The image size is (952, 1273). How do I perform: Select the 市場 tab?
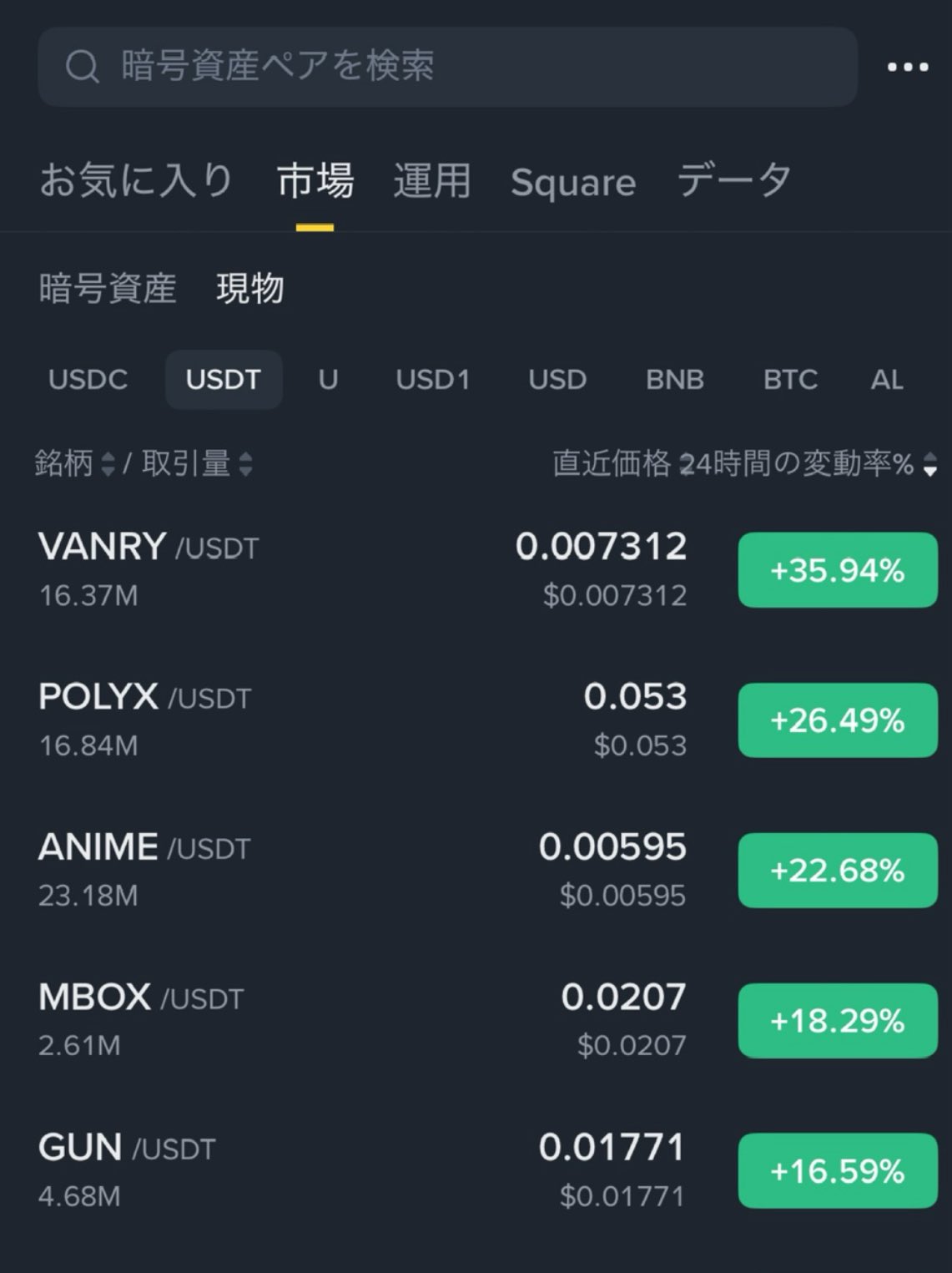(x=315, y=181)
